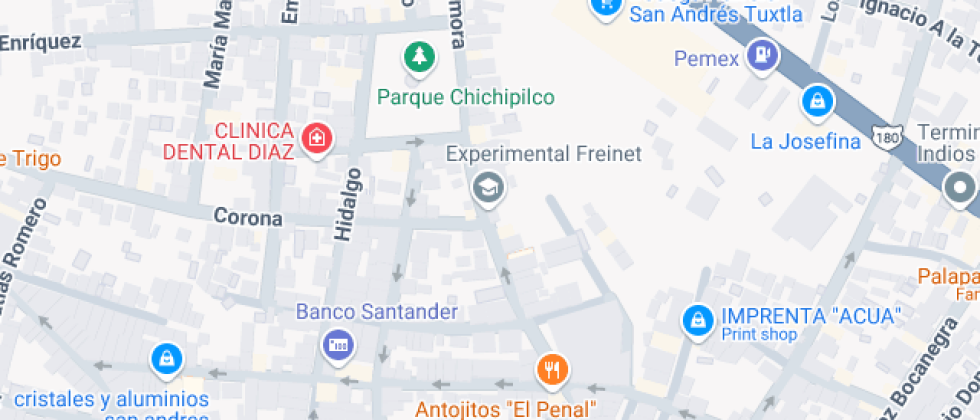980x420 pixels.
Task: Open the CLINICA DENTAL DIAZ marker
Action: point(317,138)
